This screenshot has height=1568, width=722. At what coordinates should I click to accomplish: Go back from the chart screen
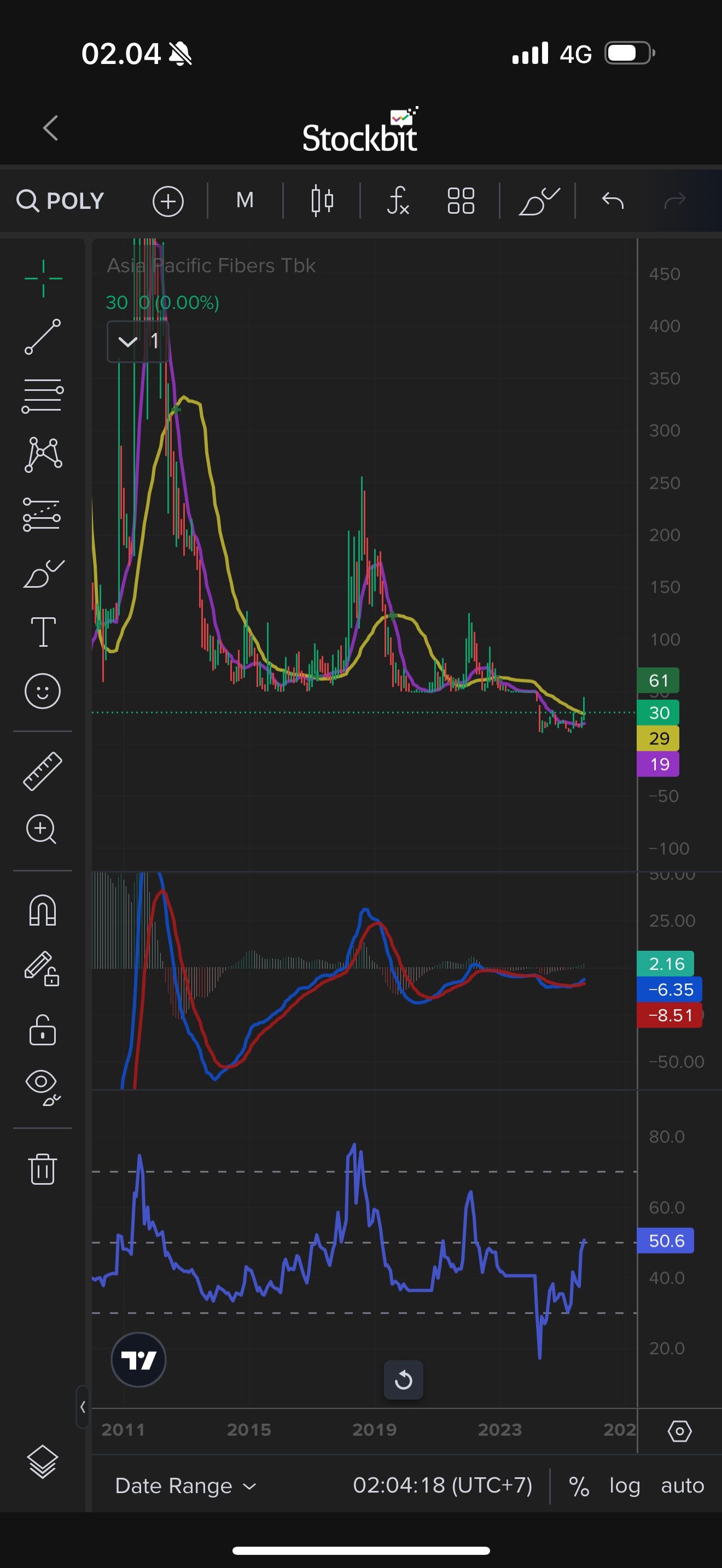coord(50,128)
